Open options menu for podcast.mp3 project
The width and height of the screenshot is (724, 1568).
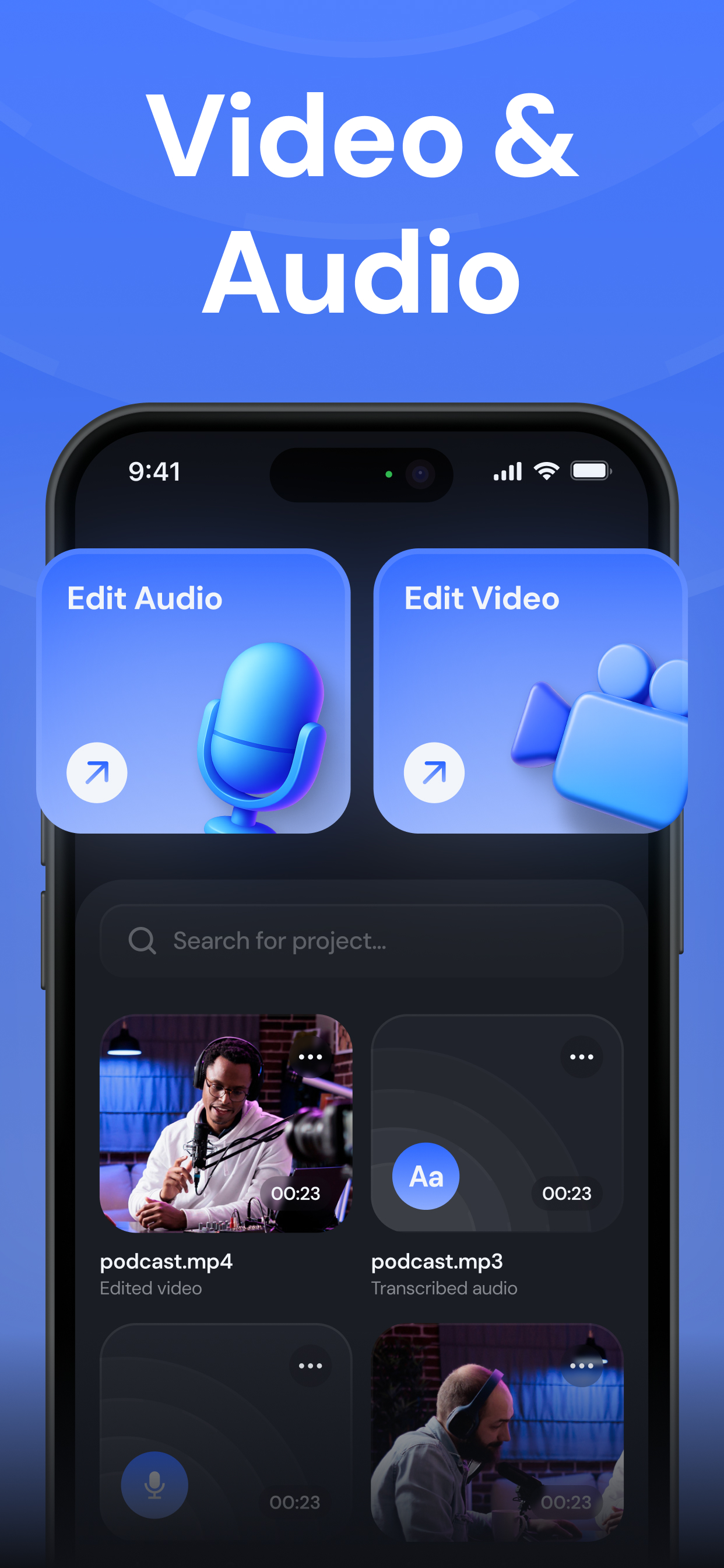click(581, 1056)
